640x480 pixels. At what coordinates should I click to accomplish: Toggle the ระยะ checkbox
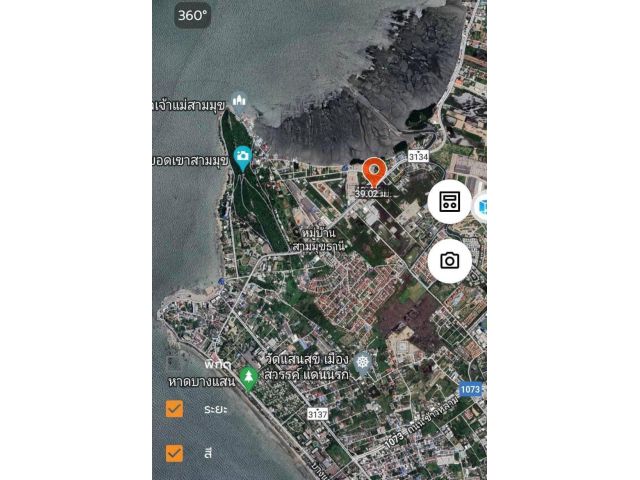tap(174, 409)
